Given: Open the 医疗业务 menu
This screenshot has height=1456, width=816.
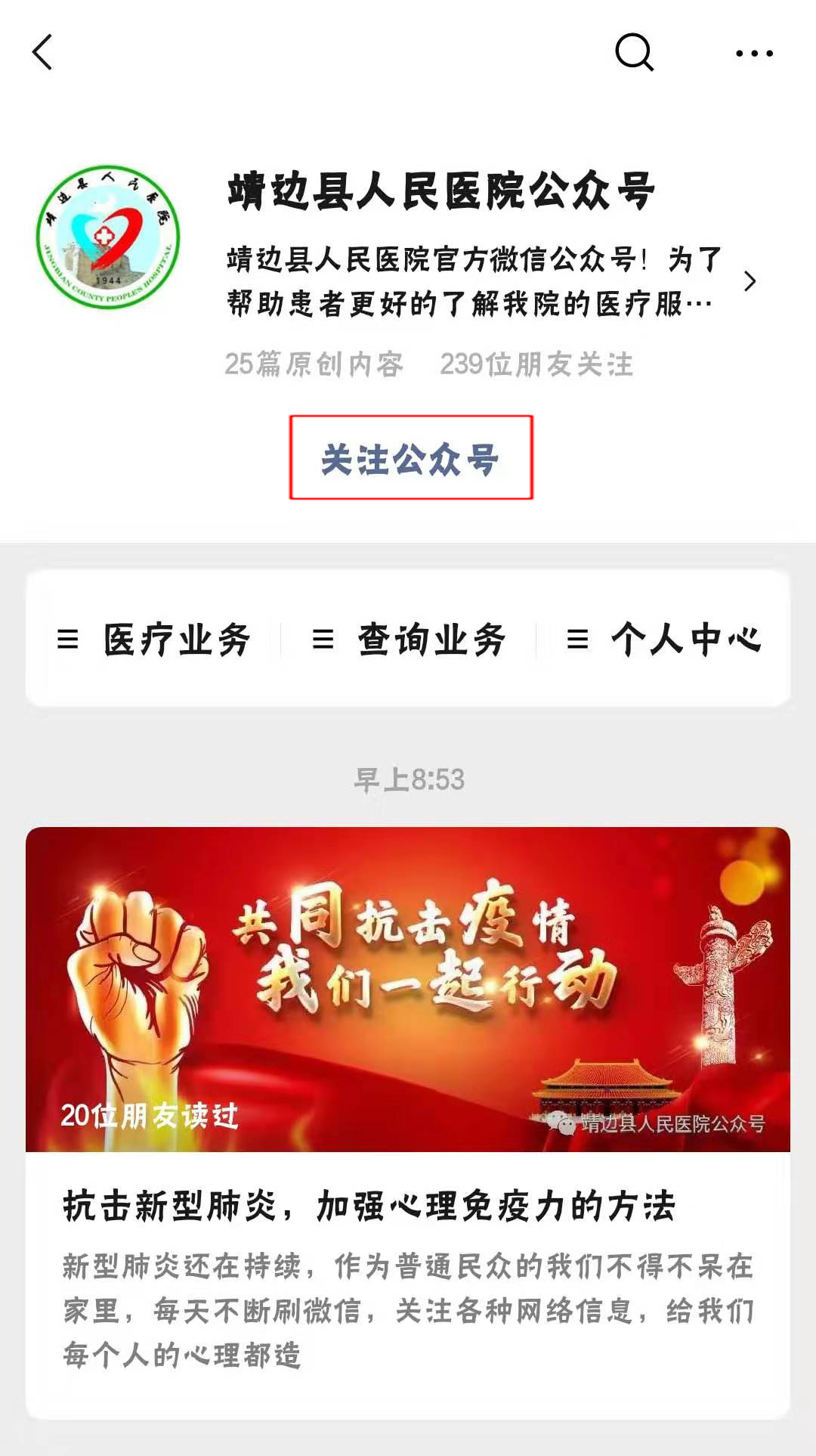Looking at the screenshot, I should pyautogui.click(x=155, y=640).
